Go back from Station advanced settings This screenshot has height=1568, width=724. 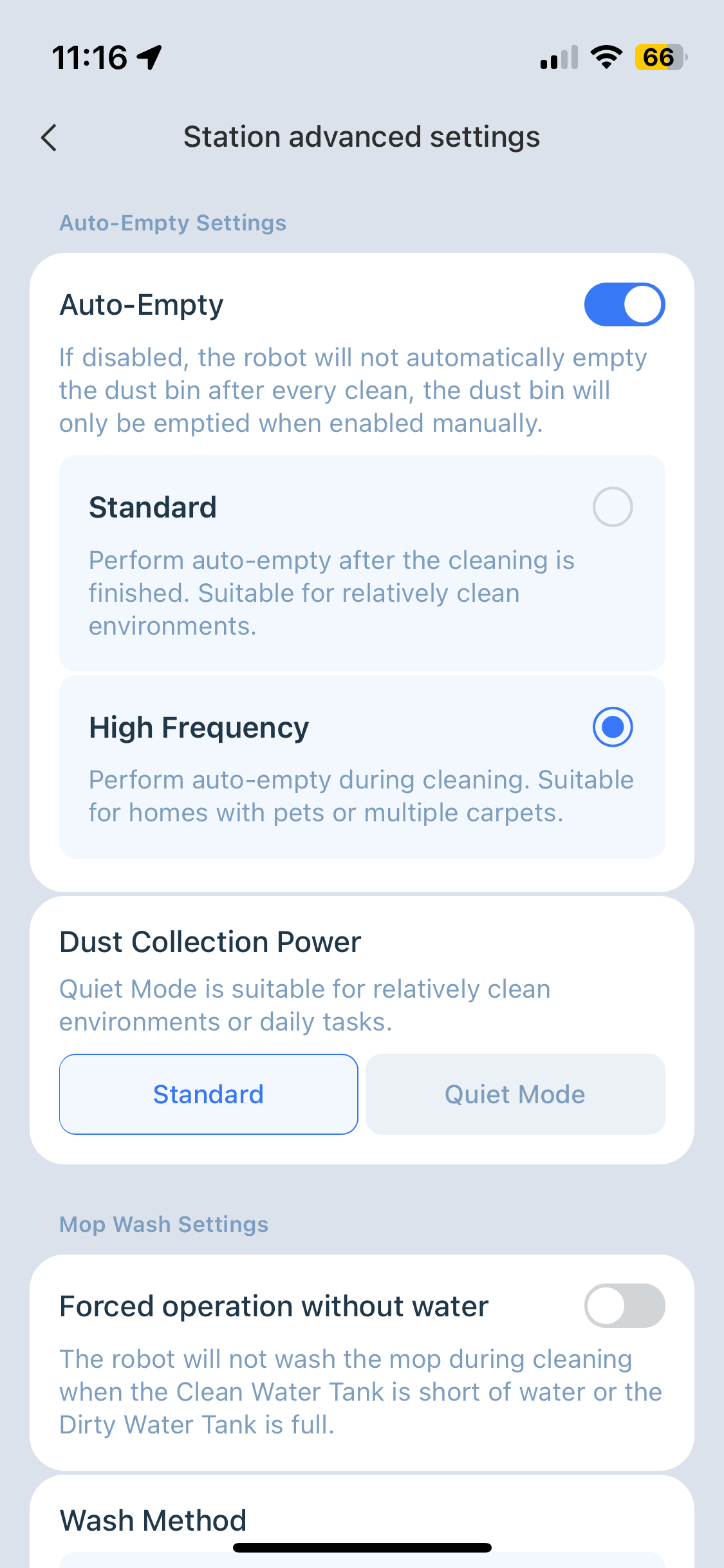tap(49, 138)
